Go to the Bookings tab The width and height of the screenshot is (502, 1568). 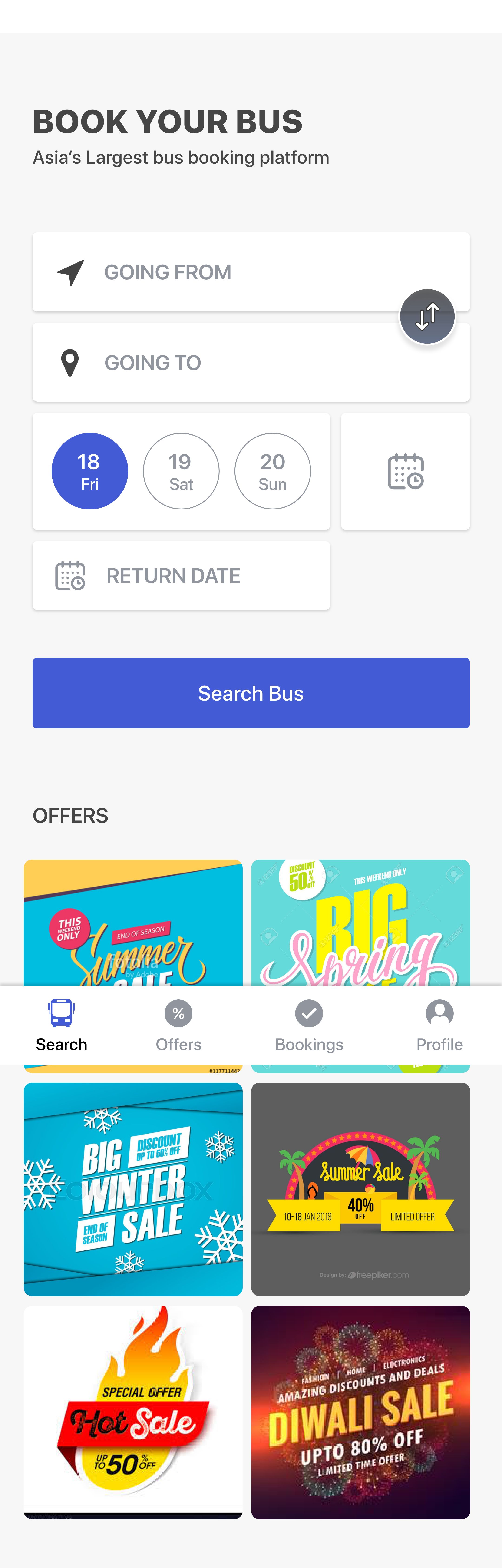309,1026
